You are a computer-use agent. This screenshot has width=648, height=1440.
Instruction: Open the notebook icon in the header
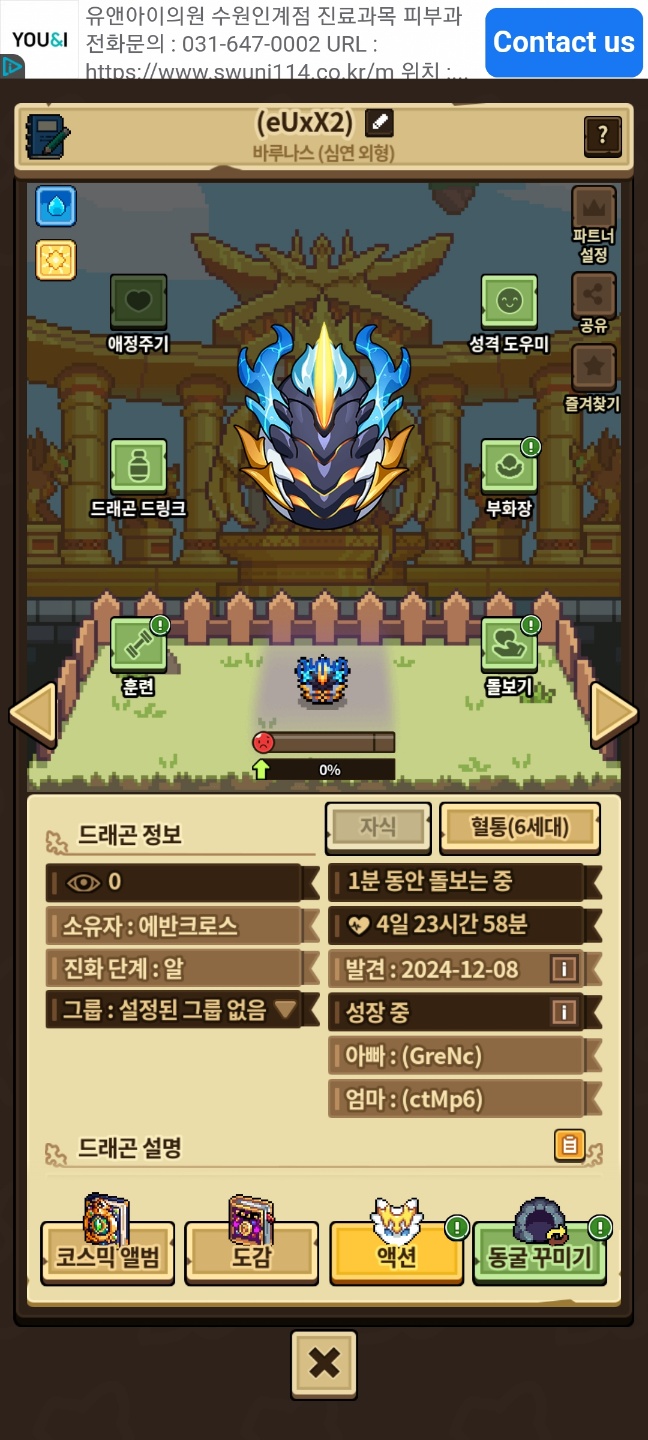point(47,136)
